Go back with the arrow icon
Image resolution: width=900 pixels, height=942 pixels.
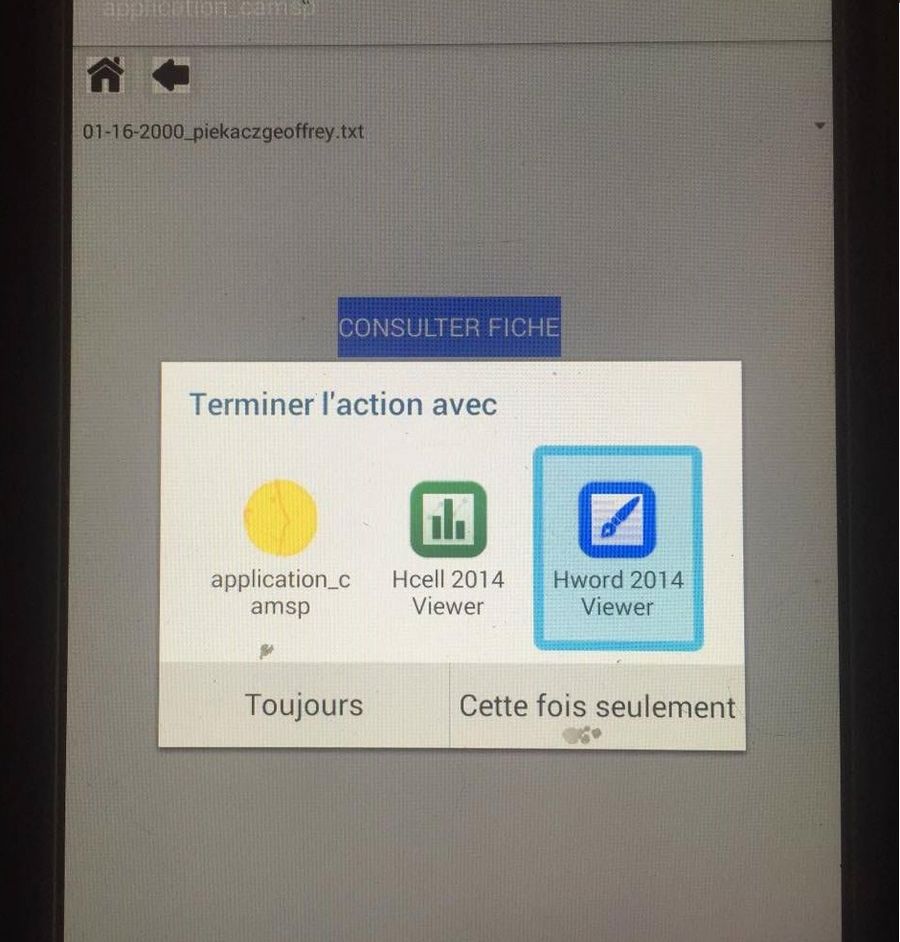[170, 76]
